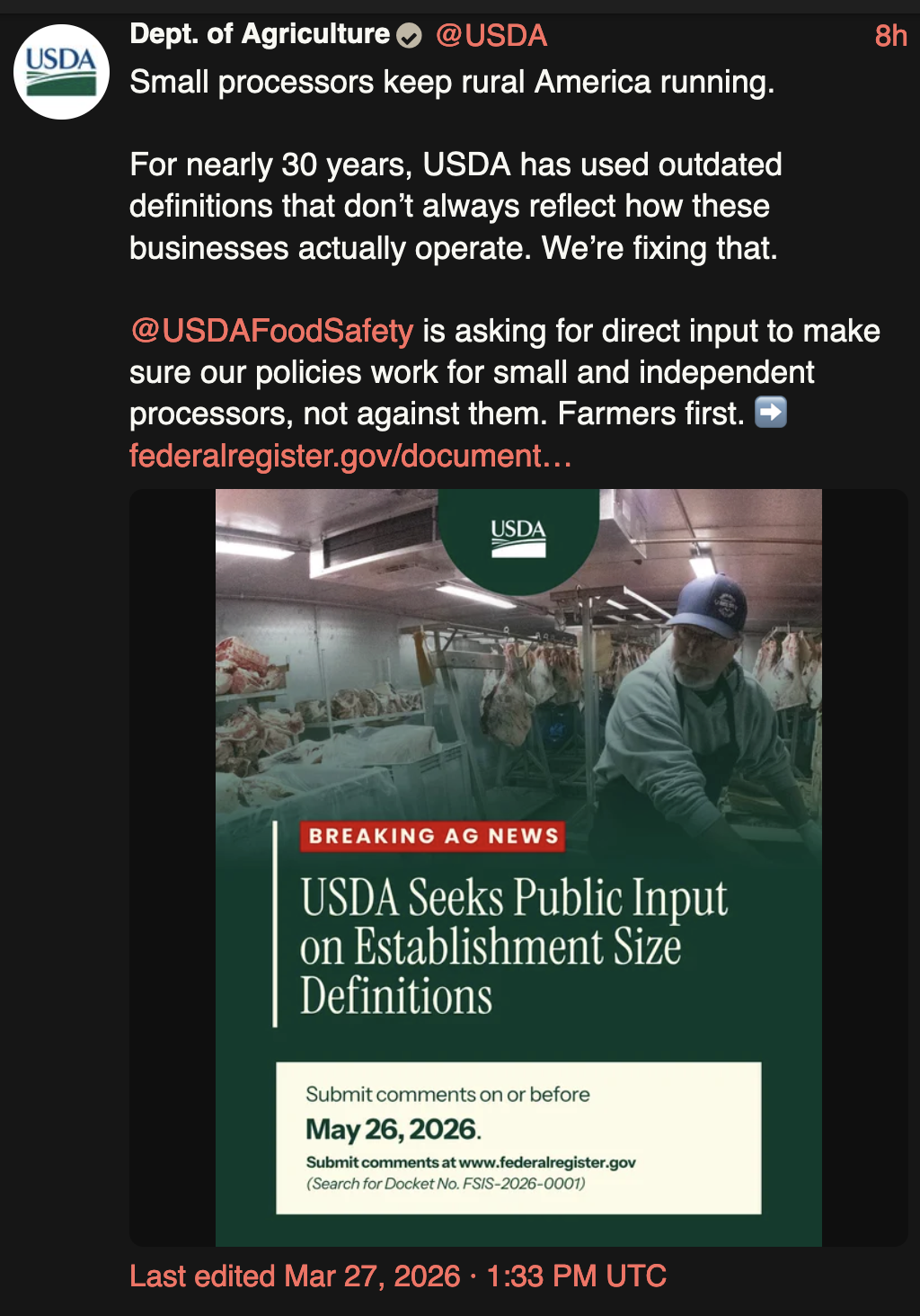920x1316 pixels.
Task: Open the Dept. of Agriculture display name
Action: coord(260,34)
